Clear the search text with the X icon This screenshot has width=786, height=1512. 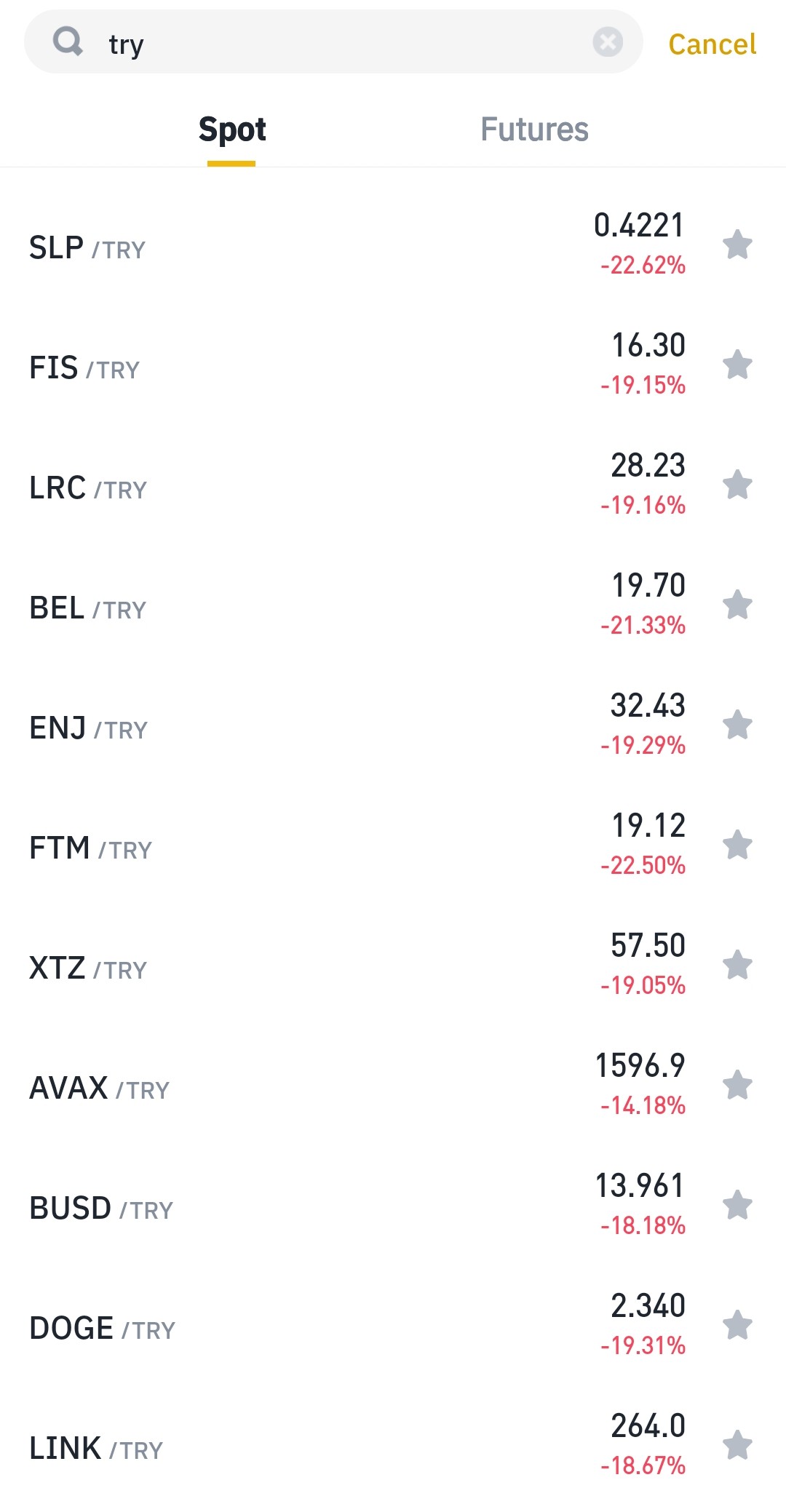(x=608, y=42)
